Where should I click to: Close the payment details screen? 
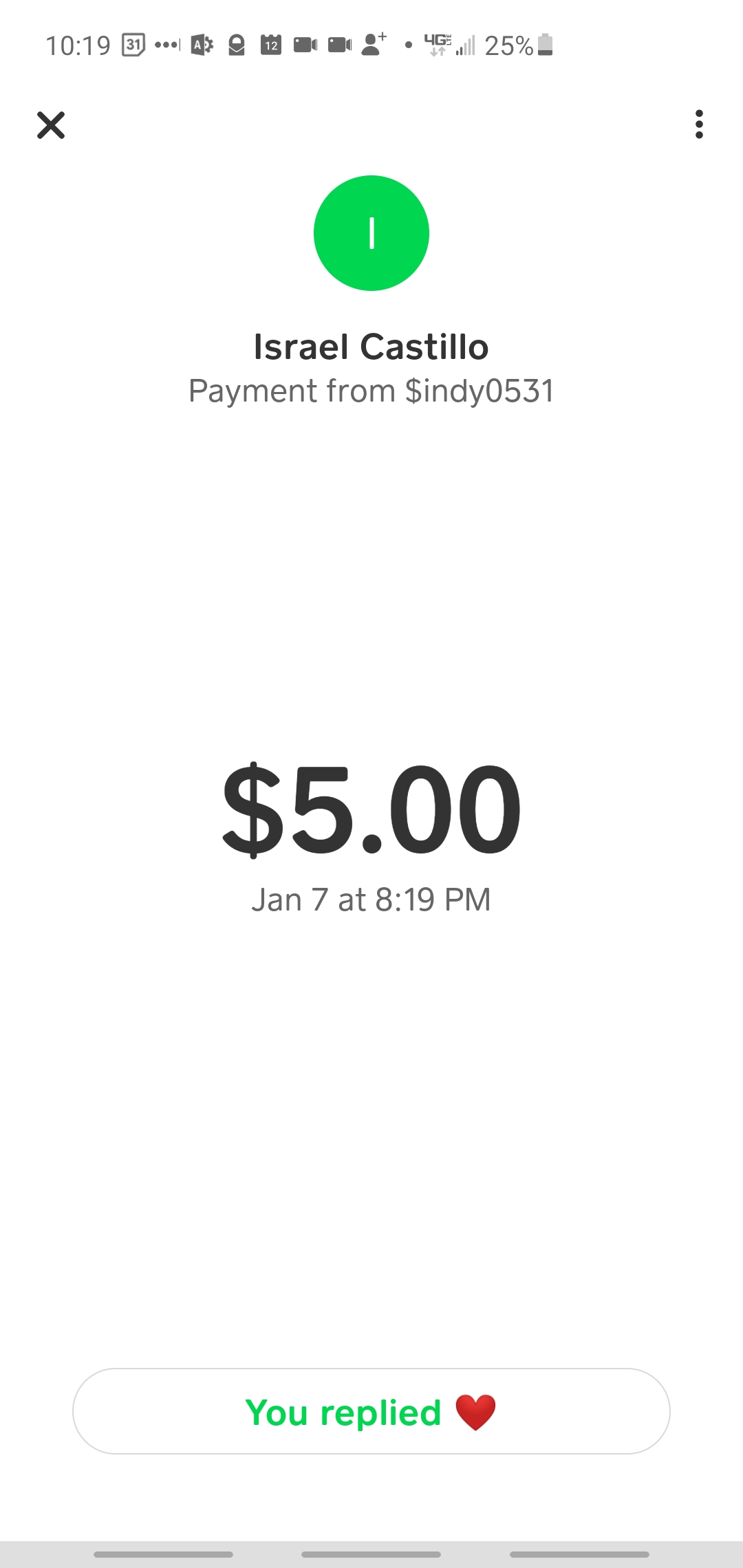coord(51,125)
